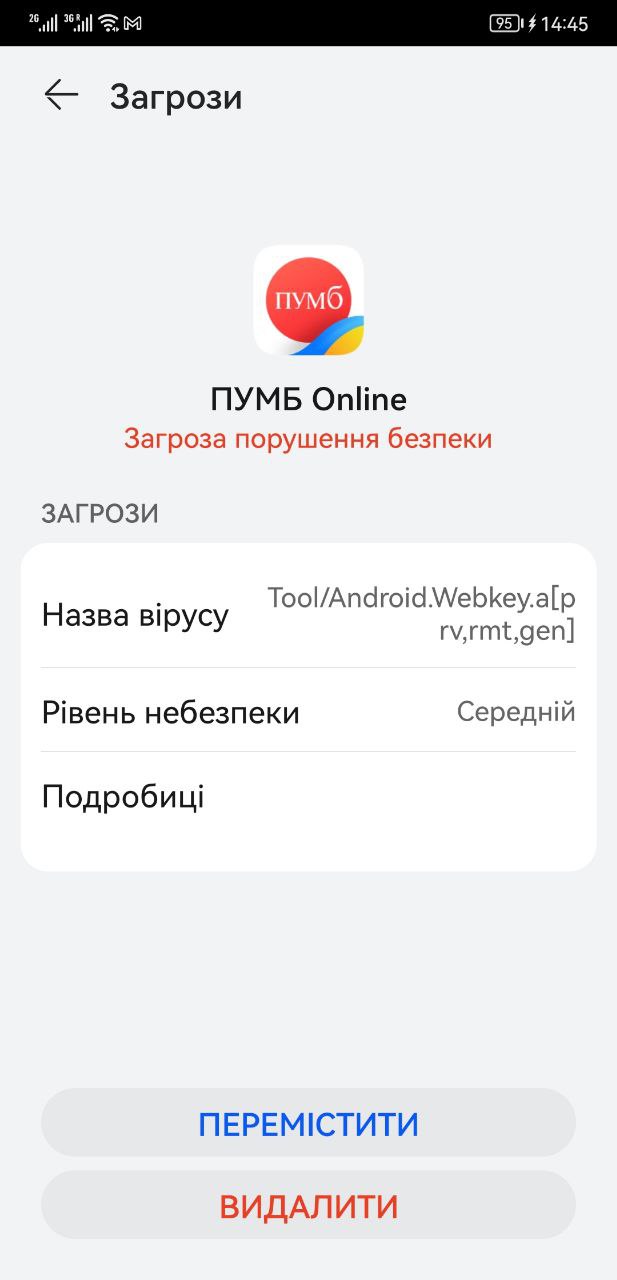Go back using the arrow icon
The image size is (617, 1280).
click(x=61, y=96)
